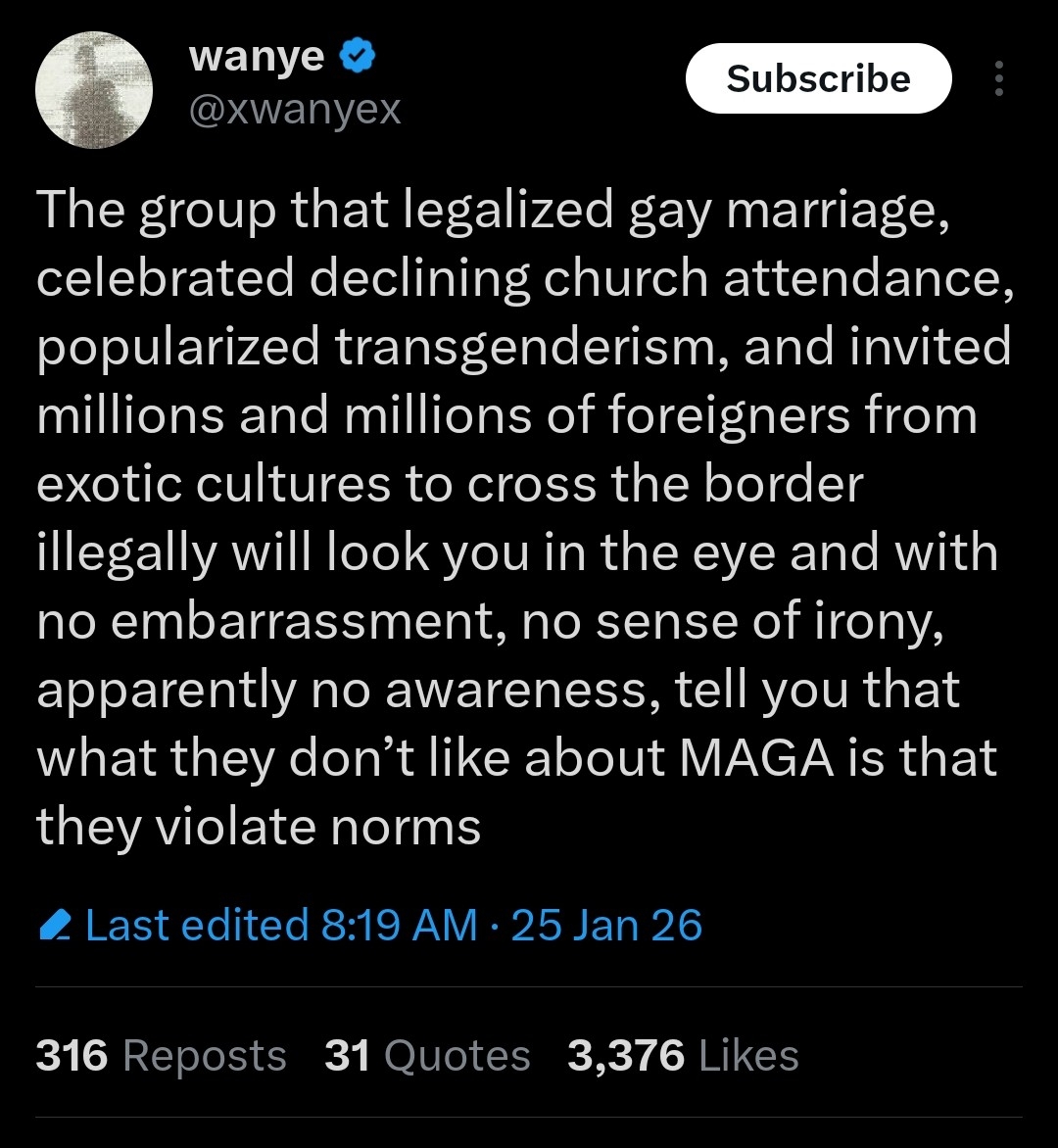View the 31 Quotes list
Viewport: 1058px width, 1148px height.
tap(427, 1056)
